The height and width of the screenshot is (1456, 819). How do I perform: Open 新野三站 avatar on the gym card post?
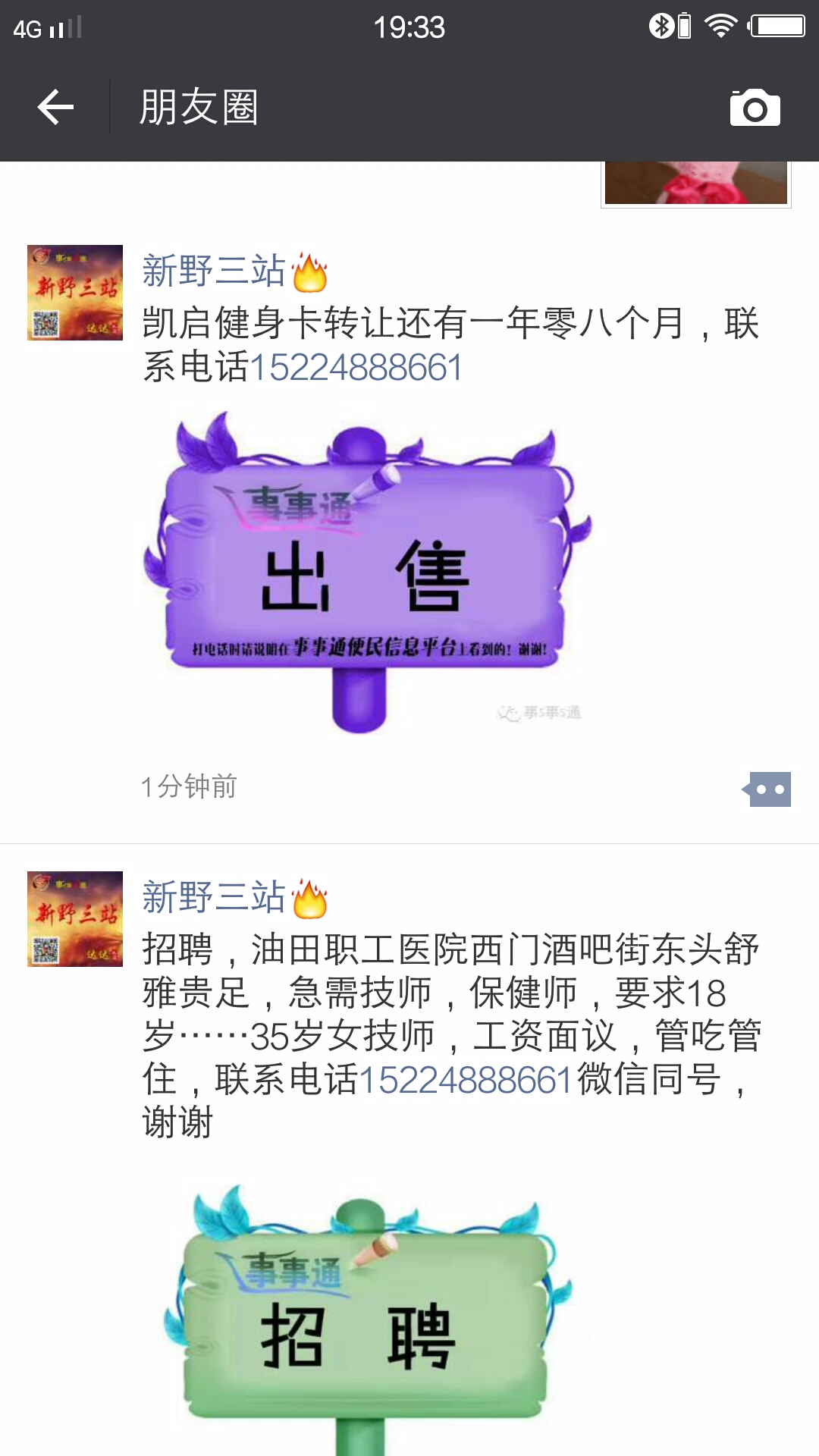pyautogui.click(x=74, y=293)
